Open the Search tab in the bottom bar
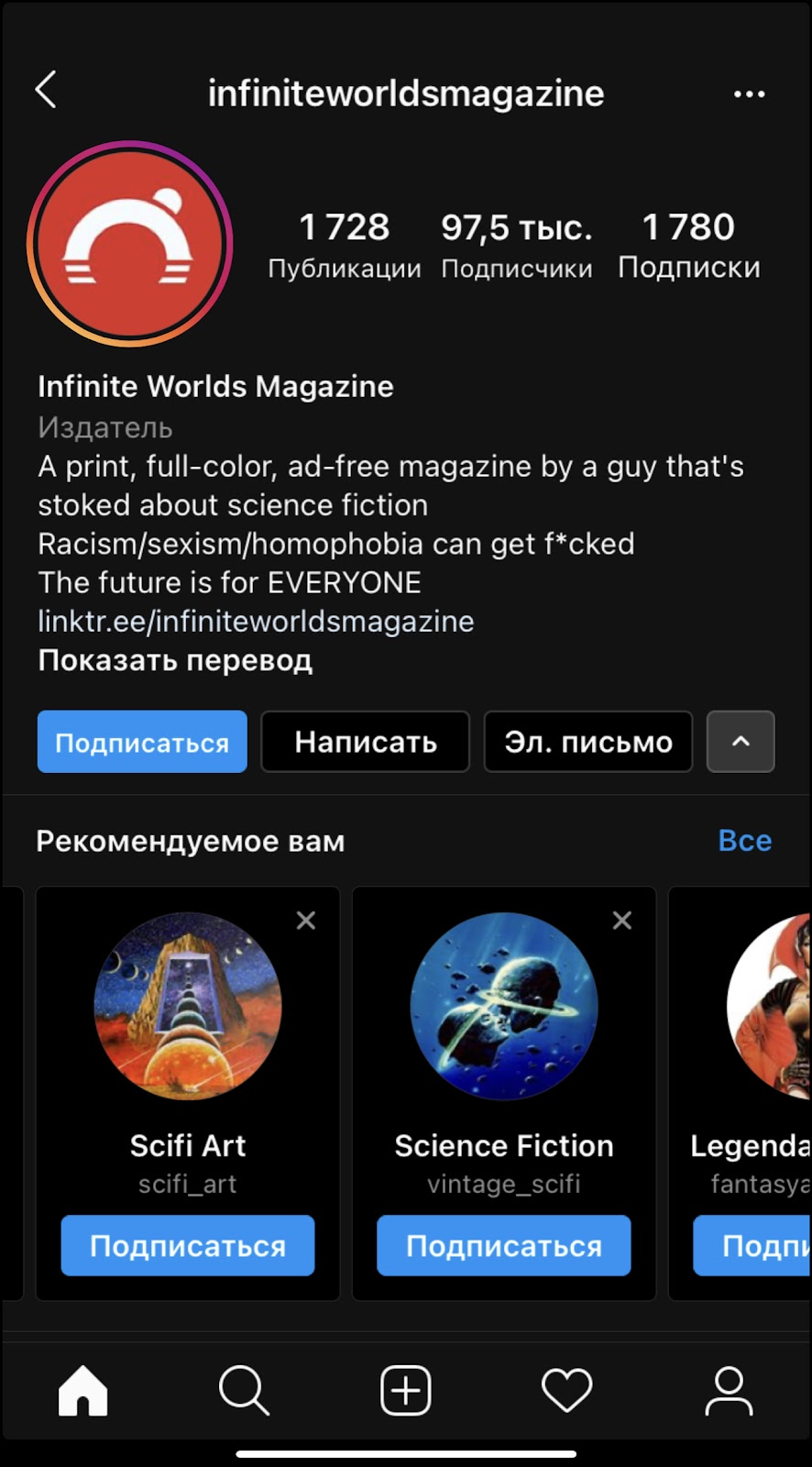Screen dimensions: 812x1467 coord(244,1390)
